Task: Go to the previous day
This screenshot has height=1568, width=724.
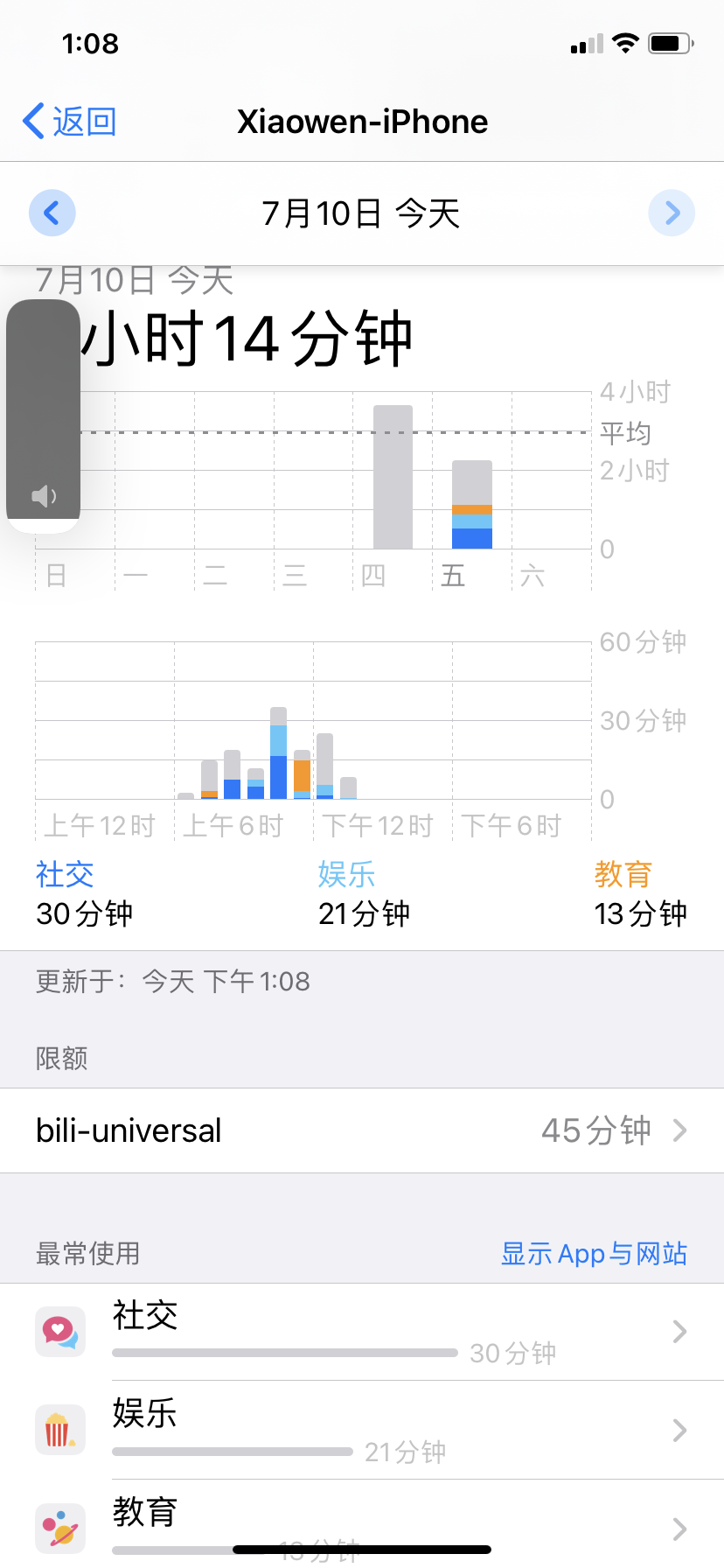Action: pyautogui.click(x=52, y=213)
